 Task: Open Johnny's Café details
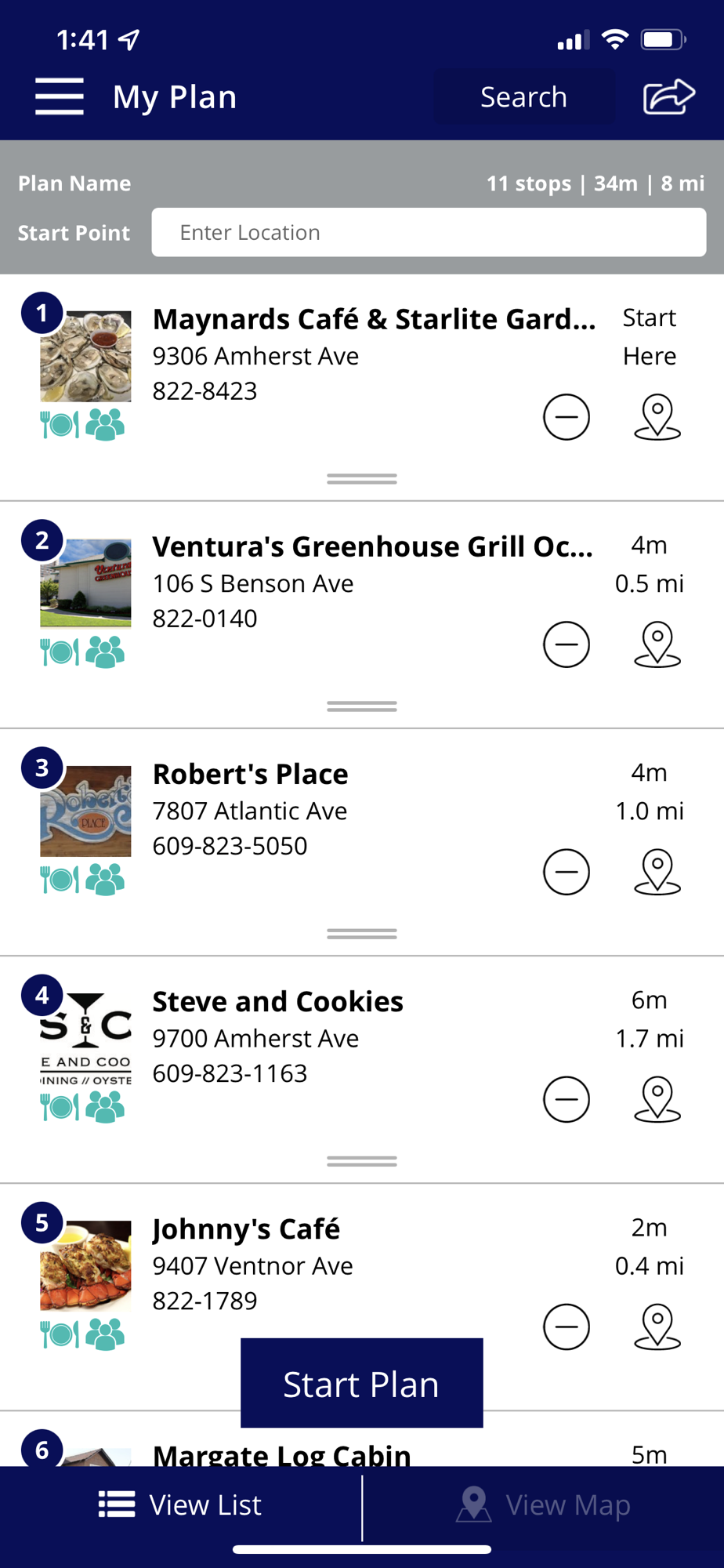[246, 1229]
